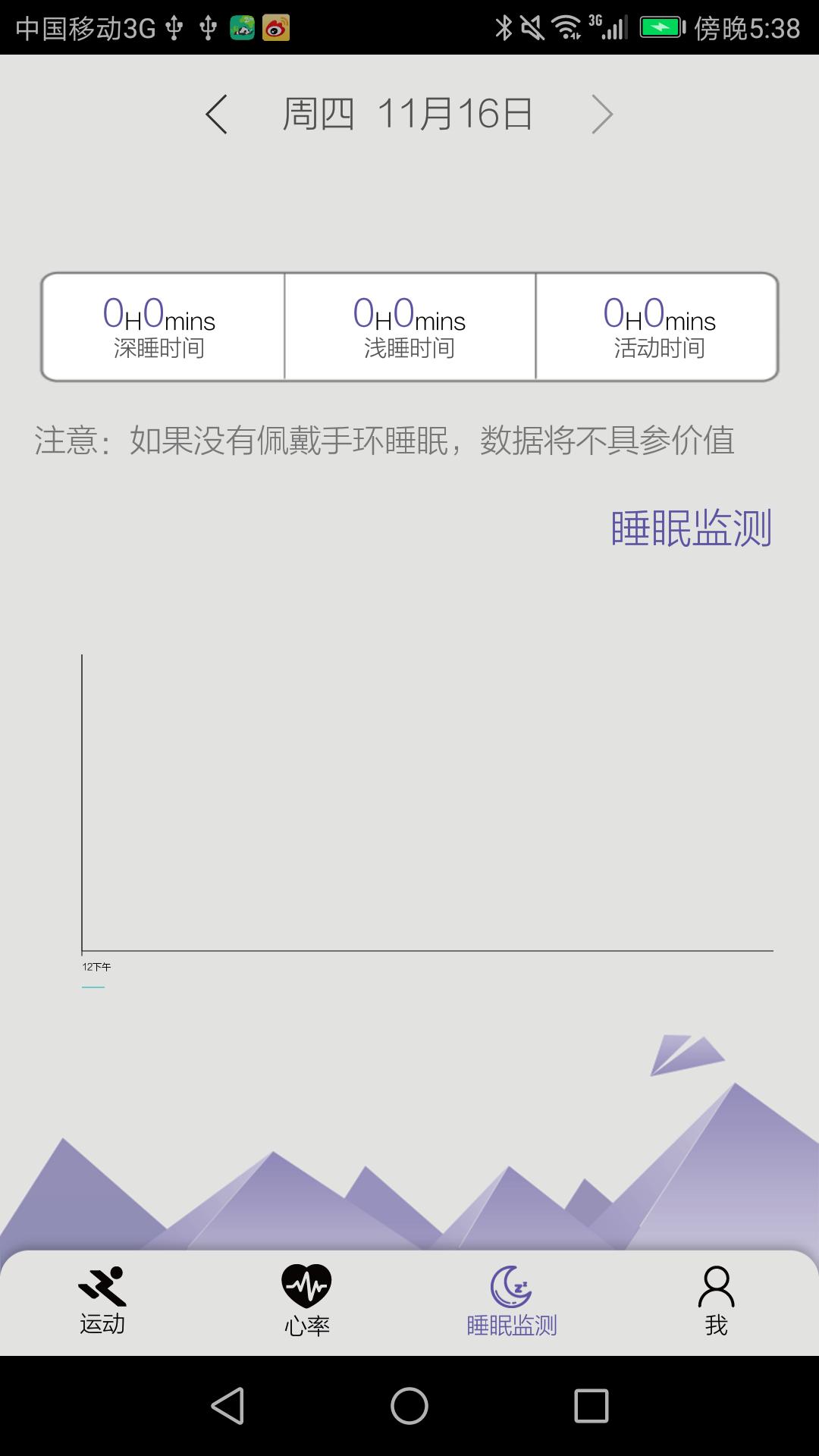Image resolution: width=819 pixels, height=1456 pixels.
Task: Go to the next day
Action: 602,115
